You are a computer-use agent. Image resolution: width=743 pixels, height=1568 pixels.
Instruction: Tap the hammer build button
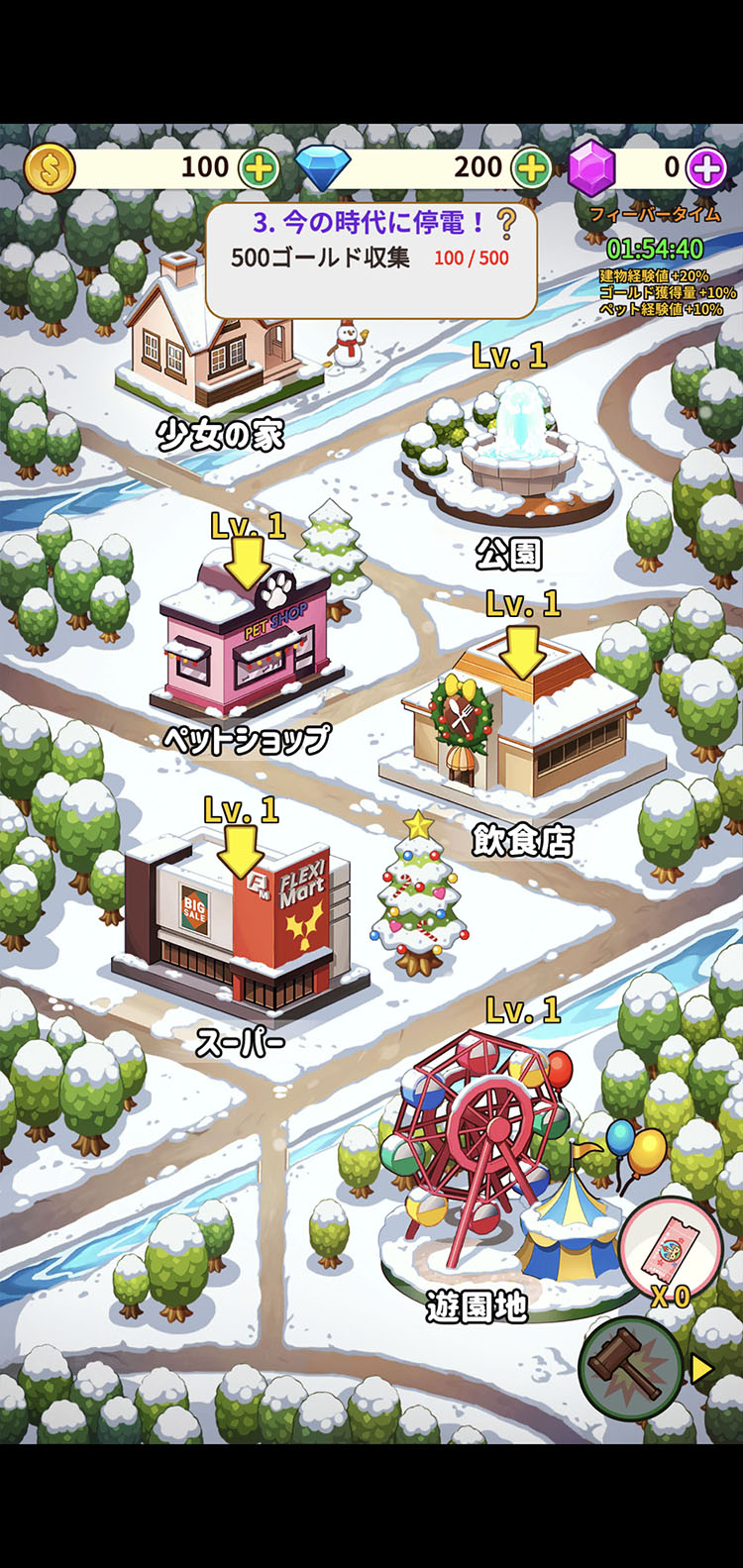pos(630,1367)
